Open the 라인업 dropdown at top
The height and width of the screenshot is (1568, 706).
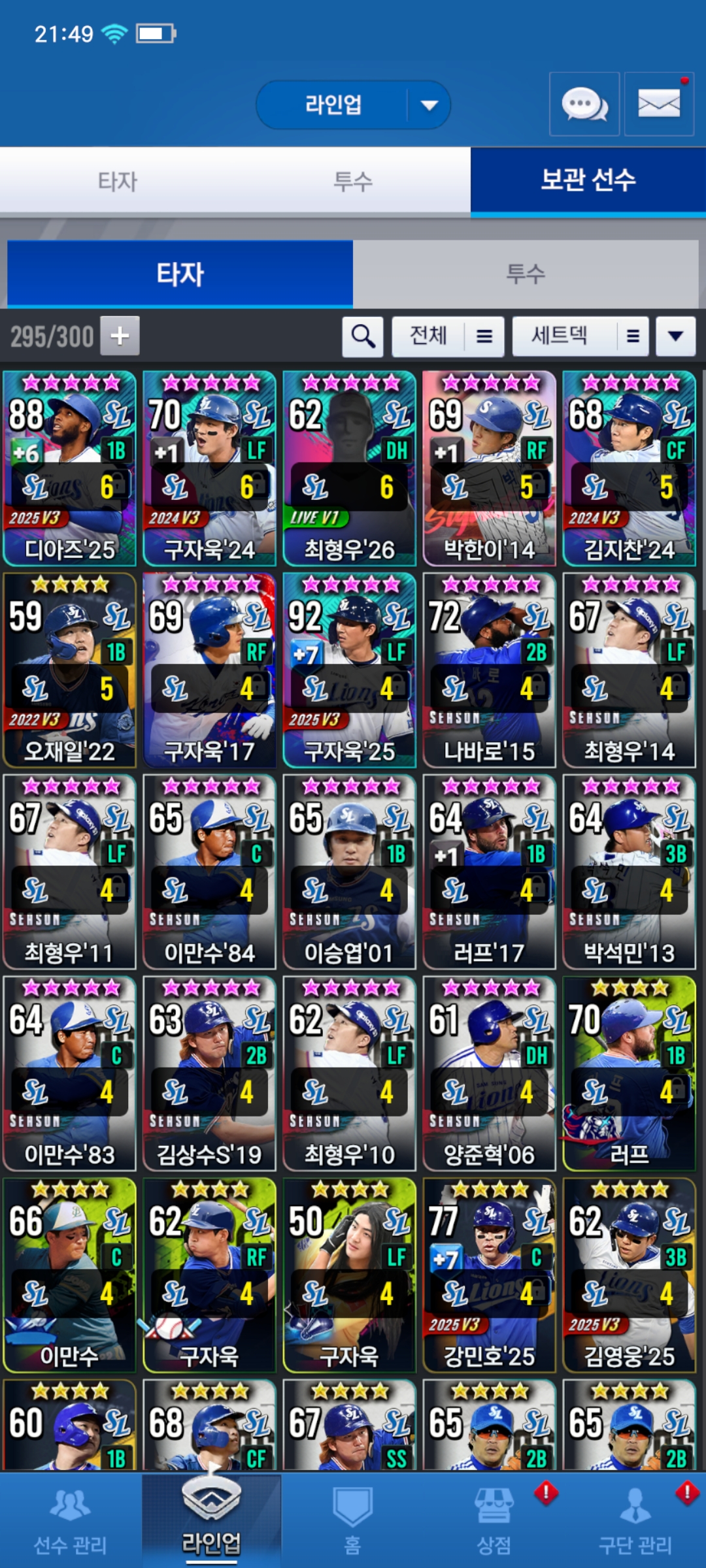click(353, 105)
